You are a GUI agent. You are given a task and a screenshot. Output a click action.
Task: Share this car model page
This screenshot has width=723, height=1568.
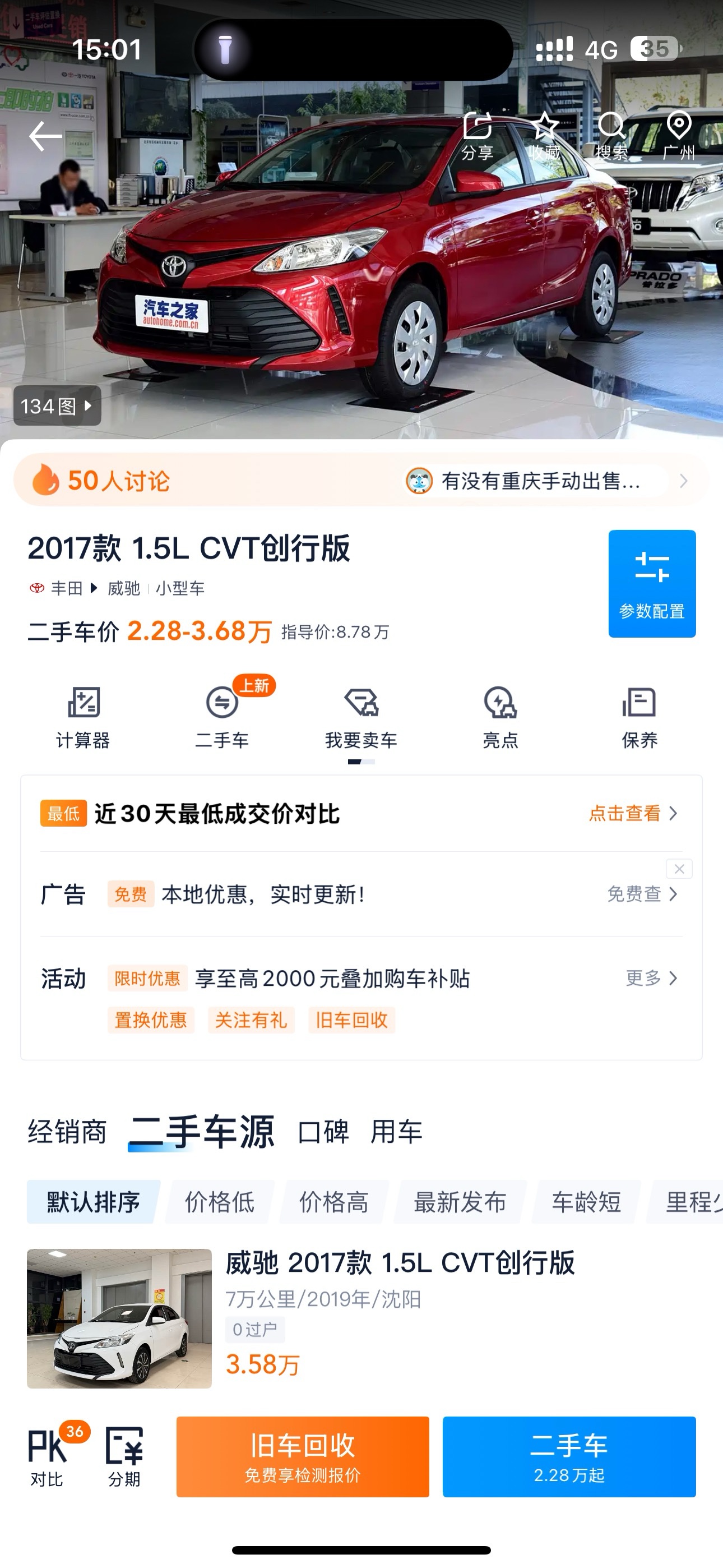click(x=478, y=135)
